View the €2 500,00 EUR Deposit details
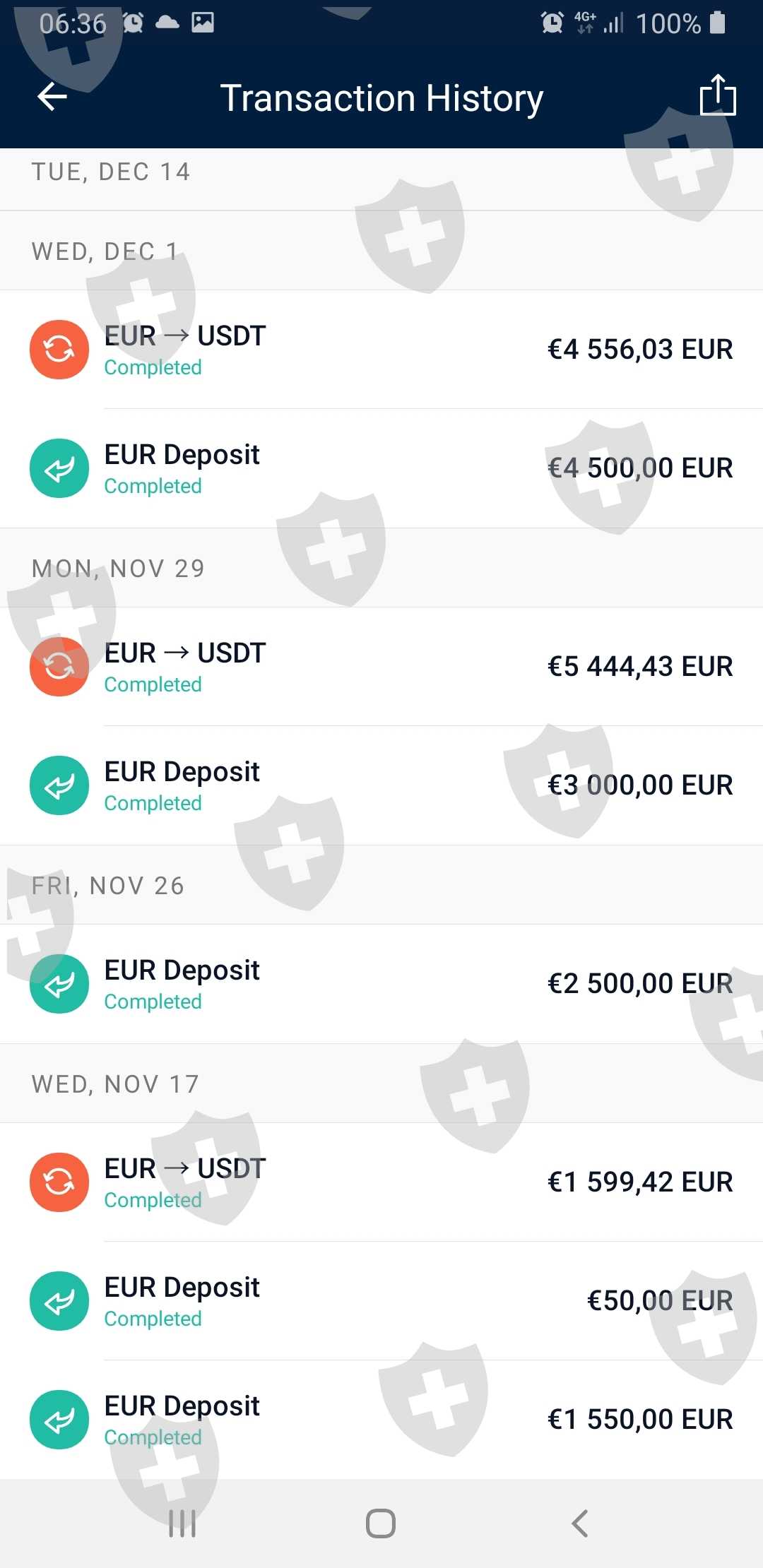This screenshot has height=1568, width=763. pyautogui.click(x=381, y=984)
